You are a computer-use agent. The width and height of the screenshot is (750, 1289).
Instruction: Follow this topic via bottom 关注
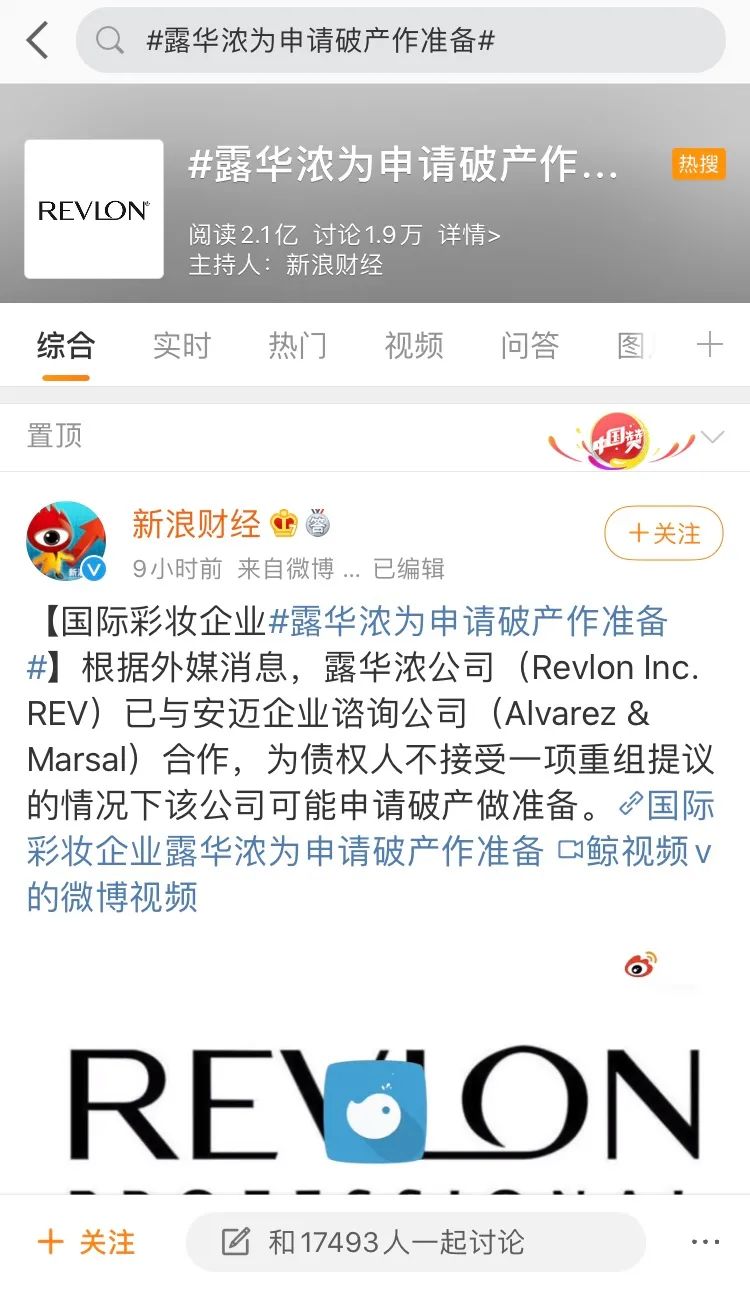86,1242
